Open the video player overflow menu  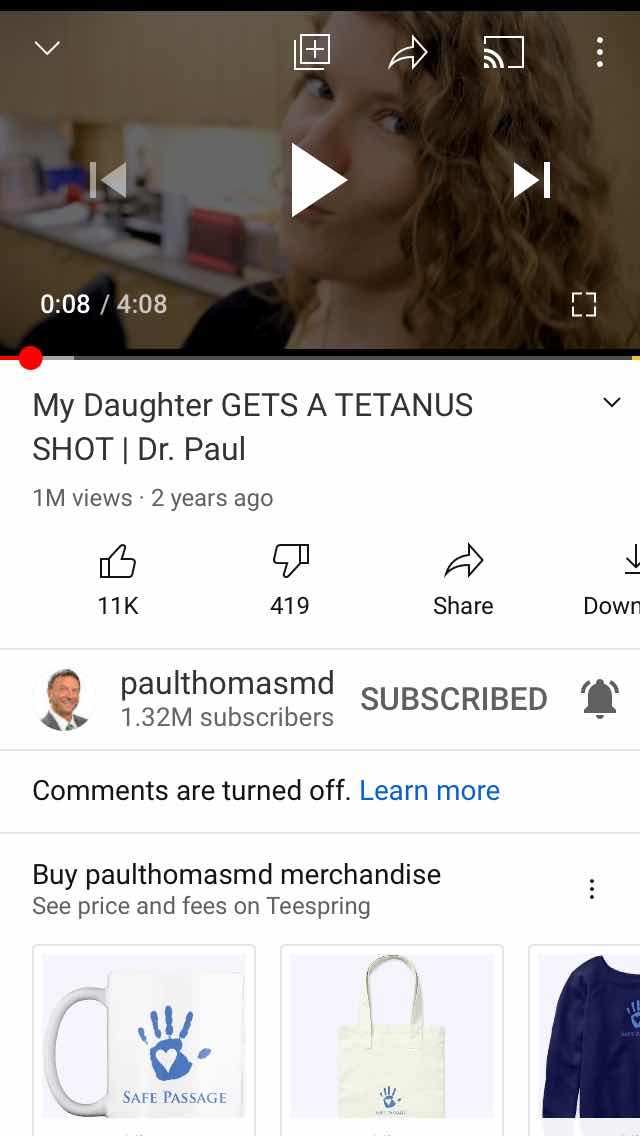coord(599,52)
